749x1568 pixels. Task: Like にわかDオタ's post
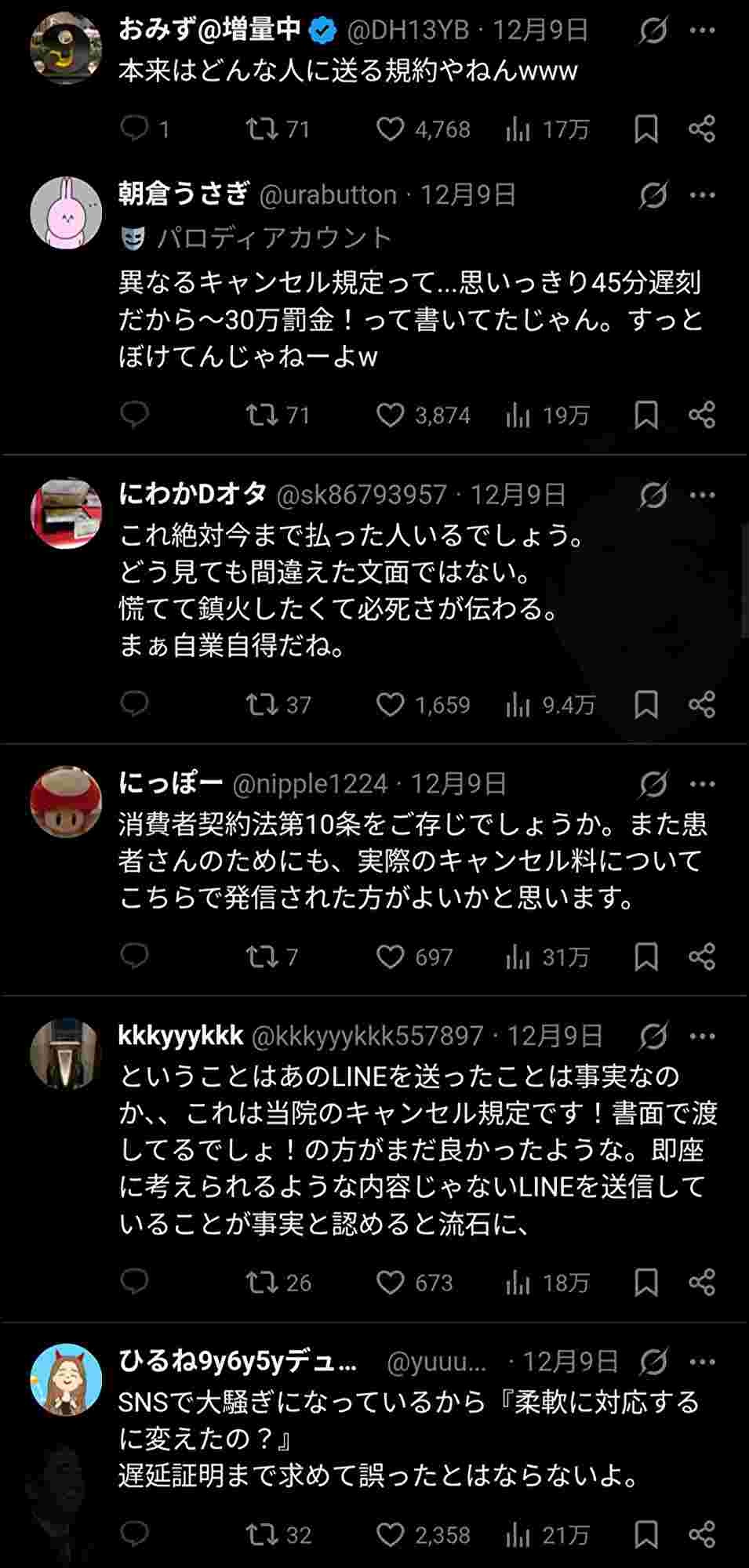[390, 704]
